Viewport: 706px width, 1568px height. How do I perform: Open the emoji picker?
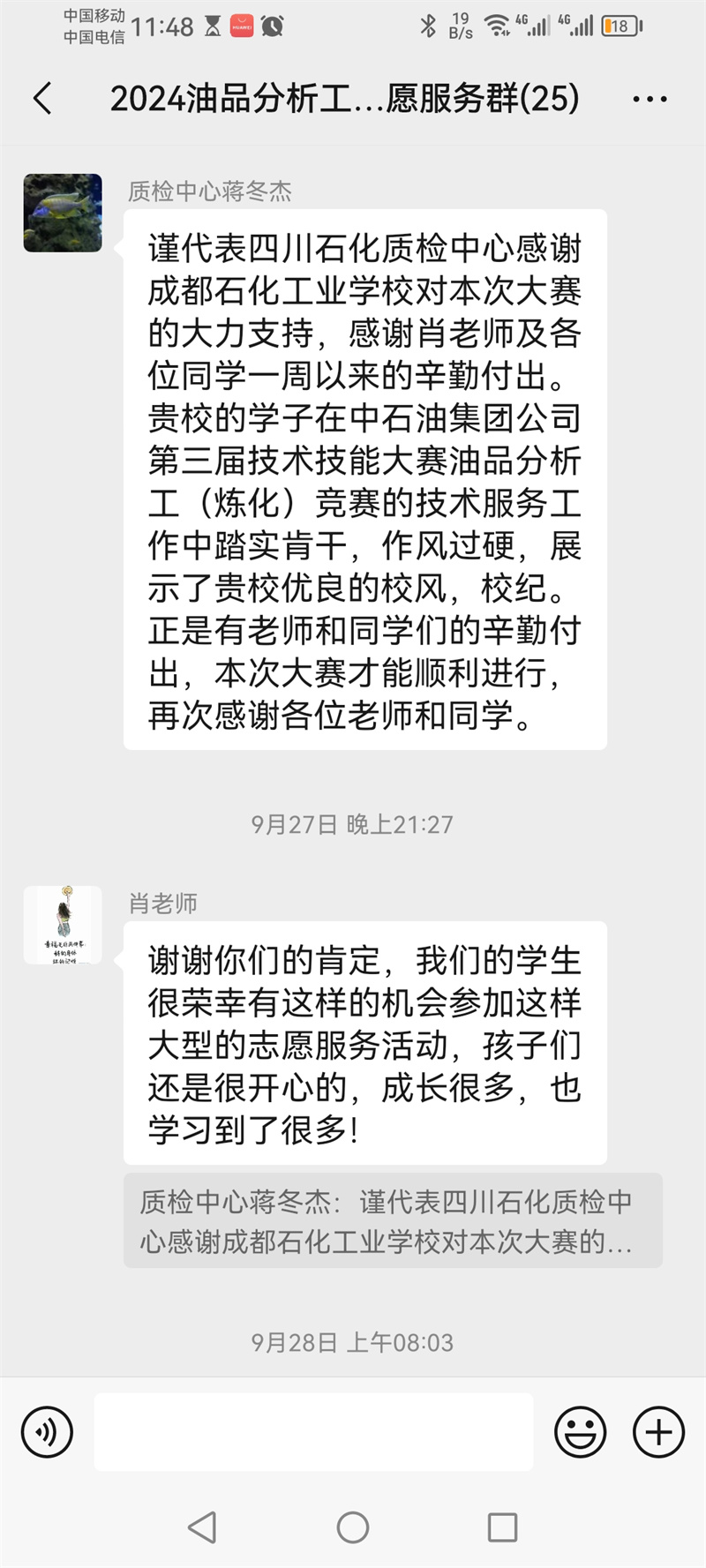pyautogui.click(x=580, y=1431)
